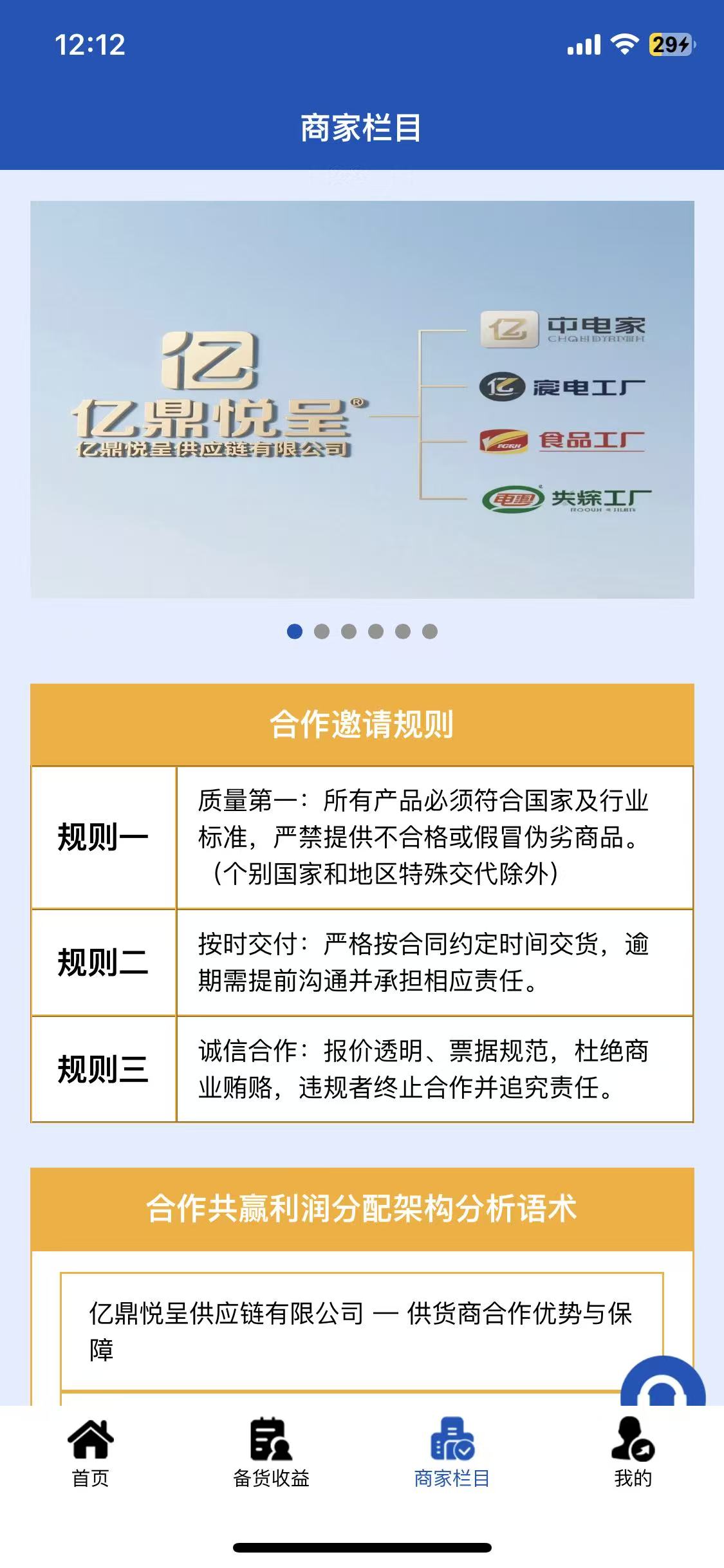Image resolution: width=724 pixels, height=1568 pixels.
Task: Jump to the second banner slide dot
Action: 322,631
